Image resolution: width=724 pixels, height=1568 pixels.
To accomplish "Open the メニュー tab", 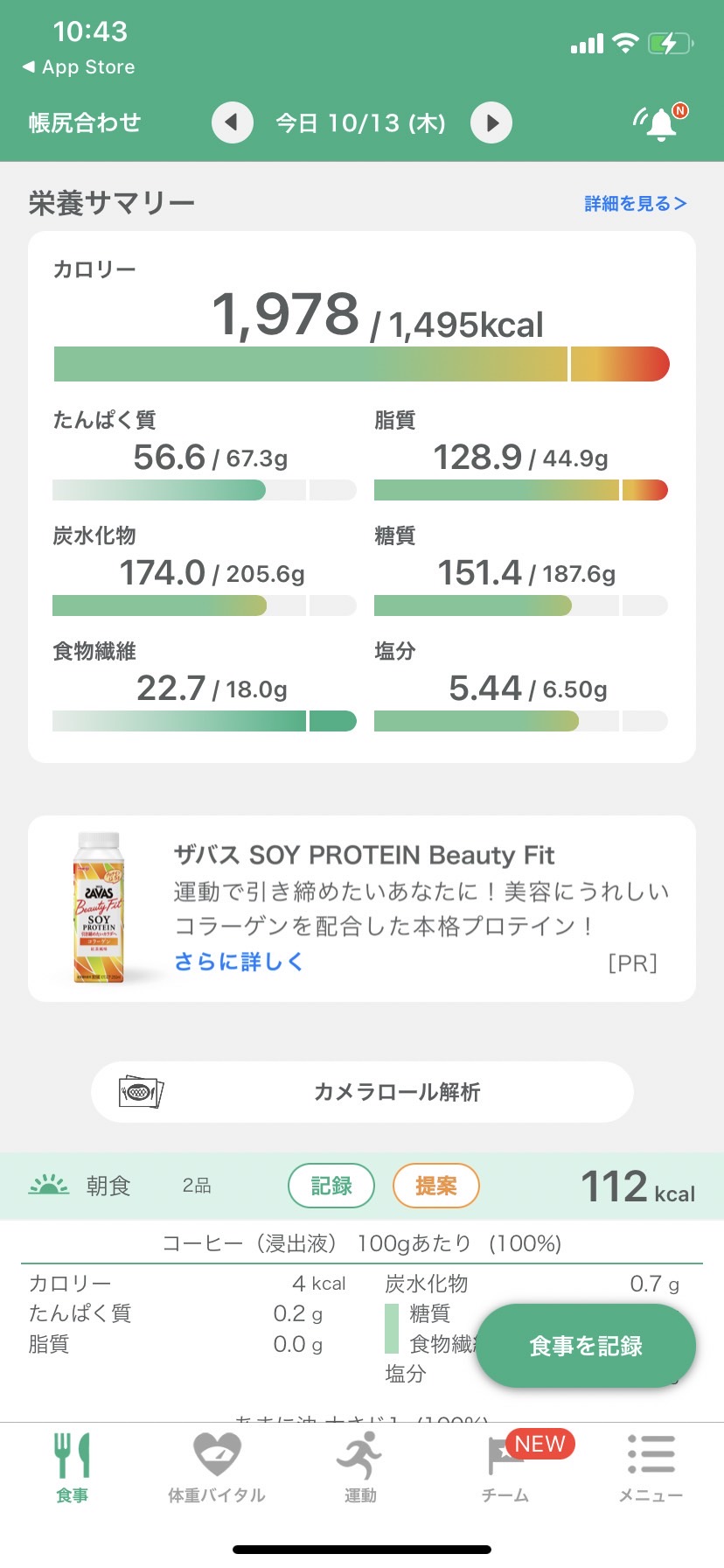I will tap(651, 1467).
